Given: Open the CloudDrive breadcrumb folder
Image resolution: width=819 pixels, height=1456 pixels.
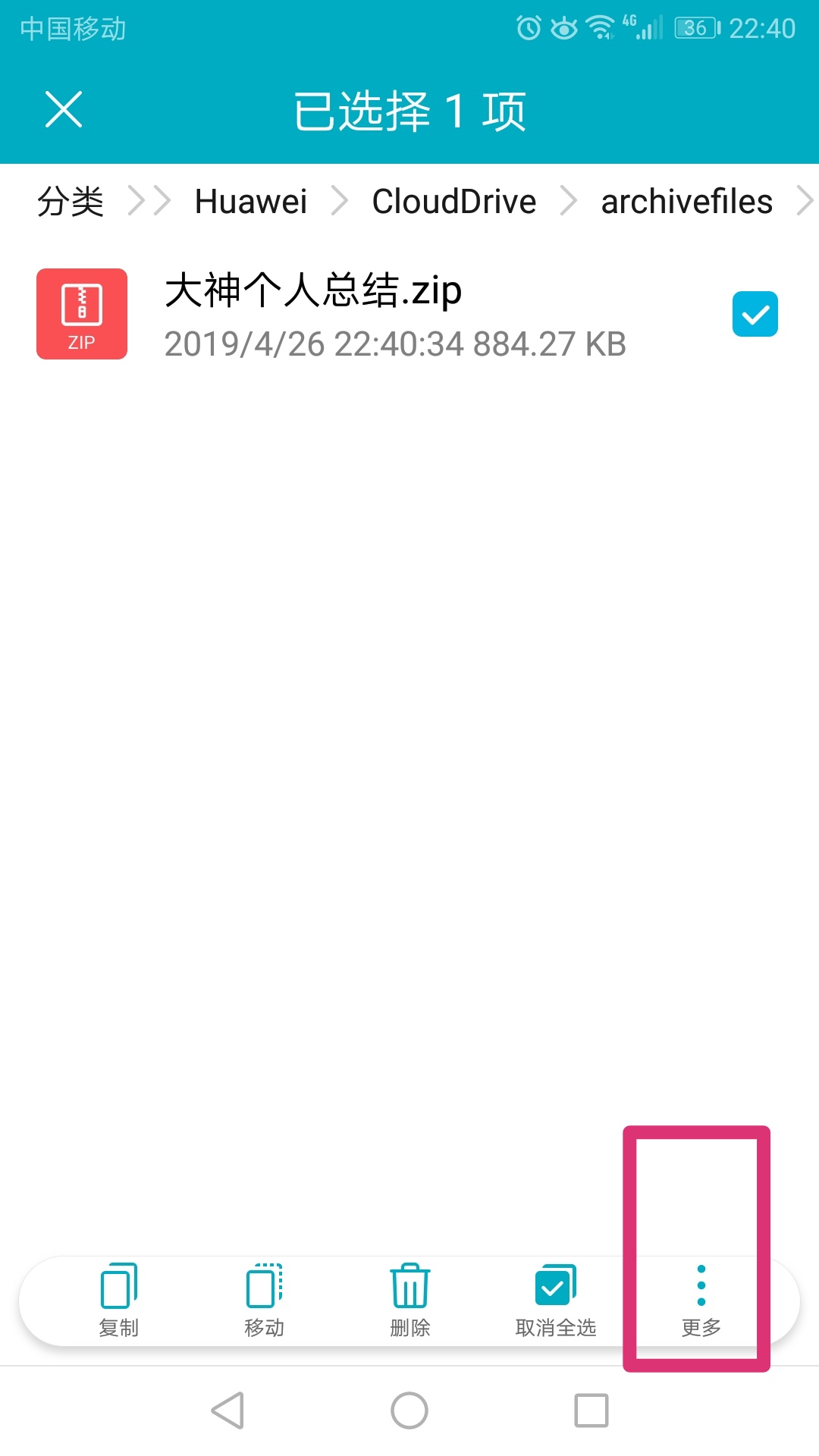Looking at the screenshot, I should pyautogui.click(x=453, y=202).
